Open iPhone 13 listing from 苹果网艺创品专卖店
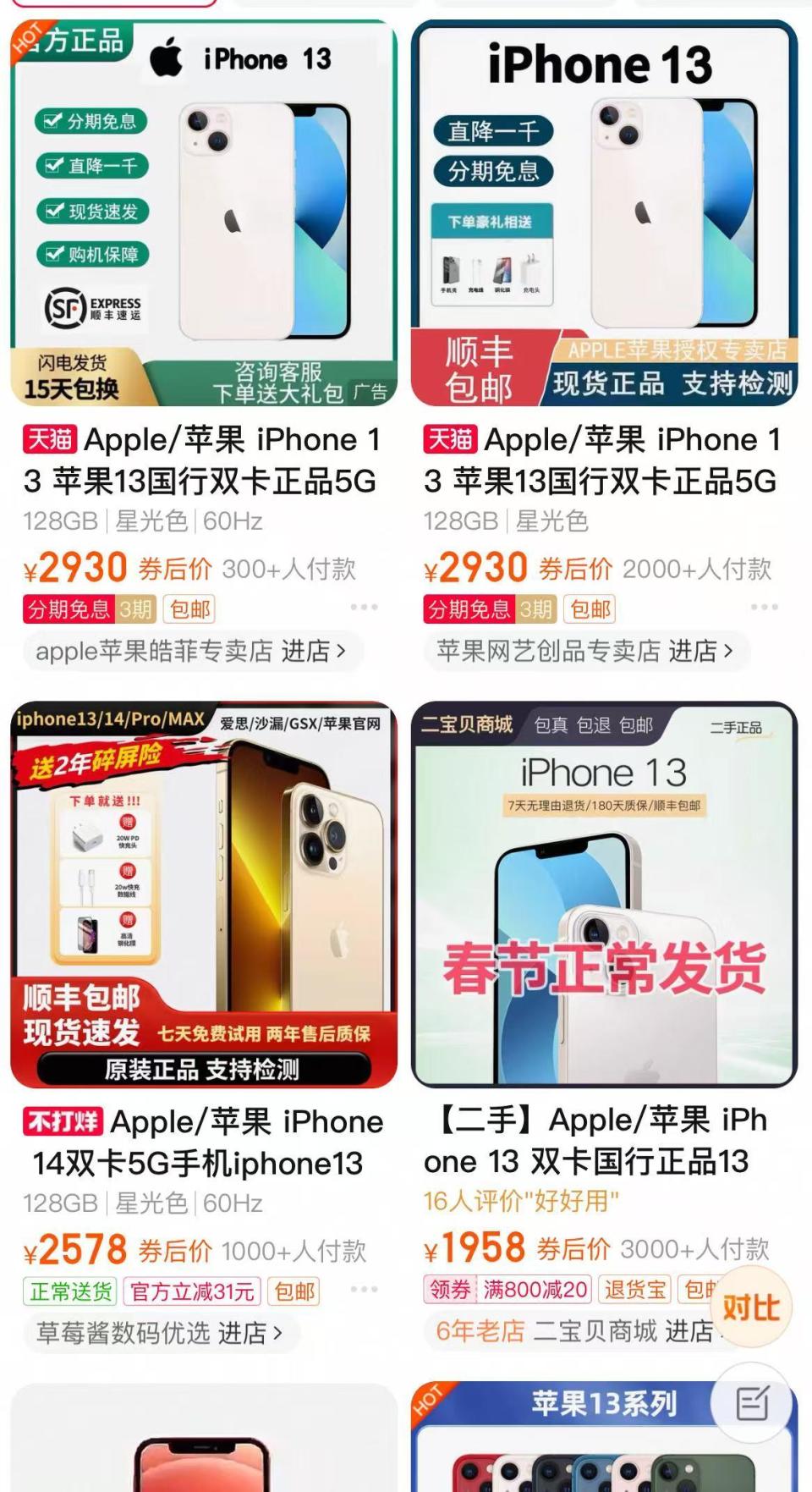The height and width of the screenshot is (1492, 812). click(604, 212)
